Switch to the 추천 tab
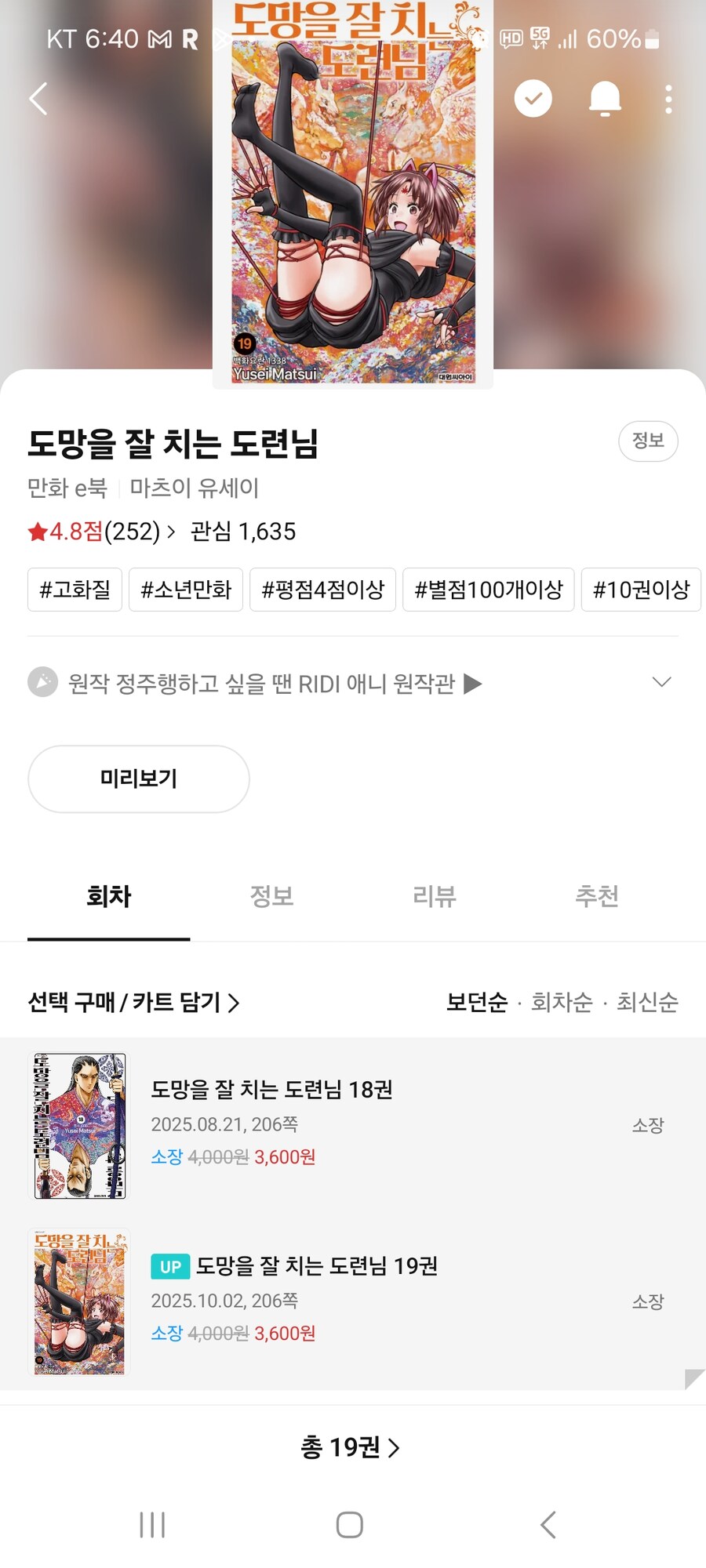Image resolution: width=706 pixels, height=1568 pixels. click(597, 896)
